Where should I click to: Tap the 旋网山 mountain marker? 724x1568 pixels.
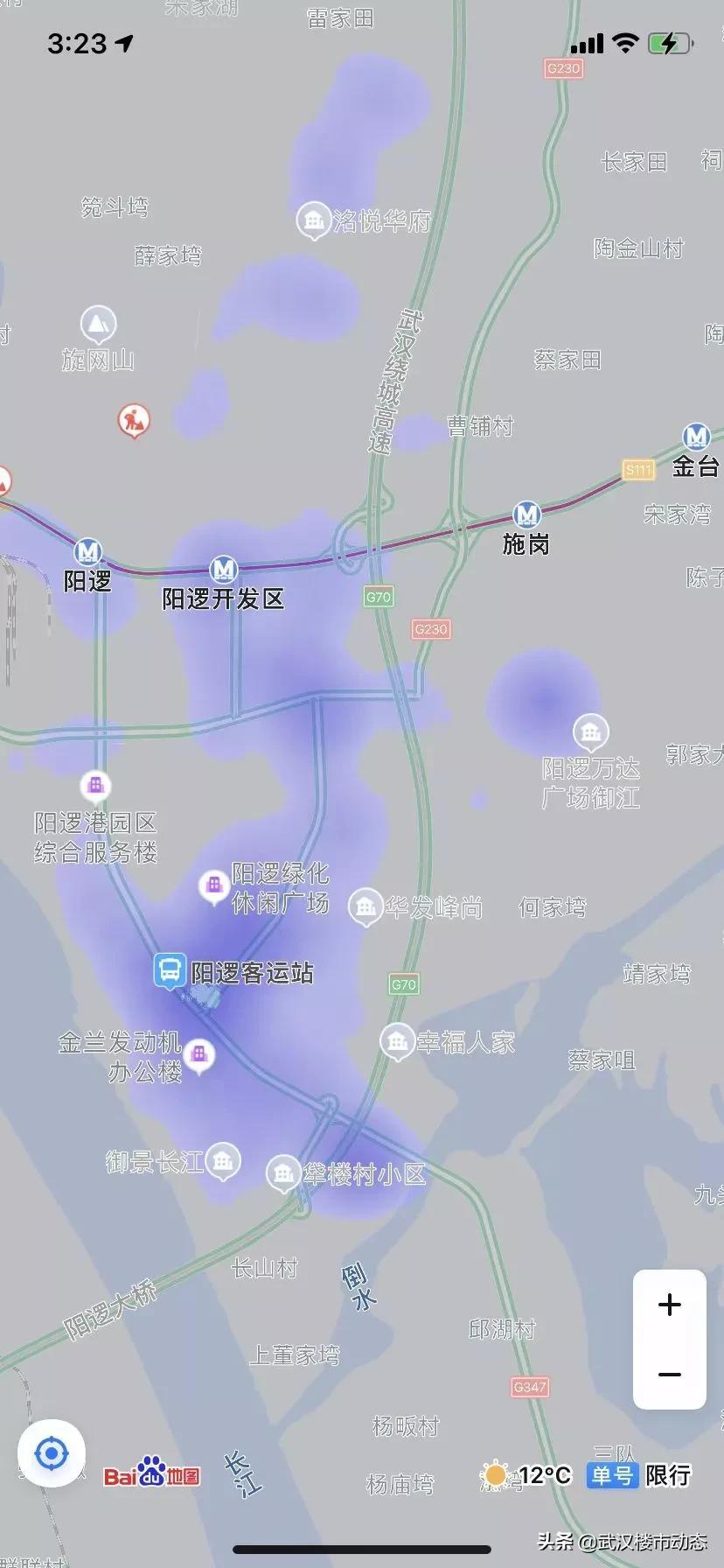tap(98, 325)
